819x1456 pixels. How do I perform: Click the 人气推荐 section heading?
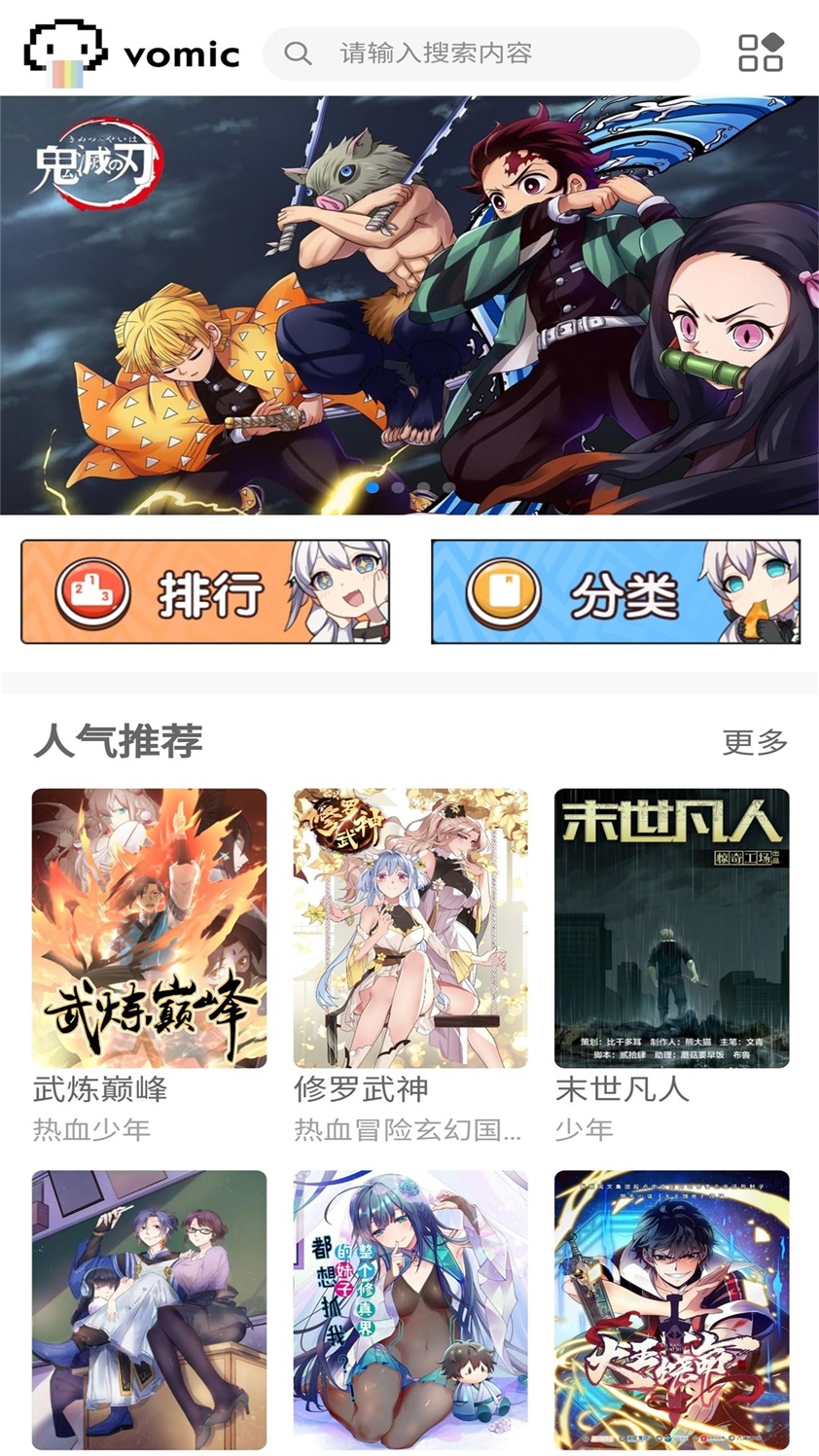(x=117, y=741)
